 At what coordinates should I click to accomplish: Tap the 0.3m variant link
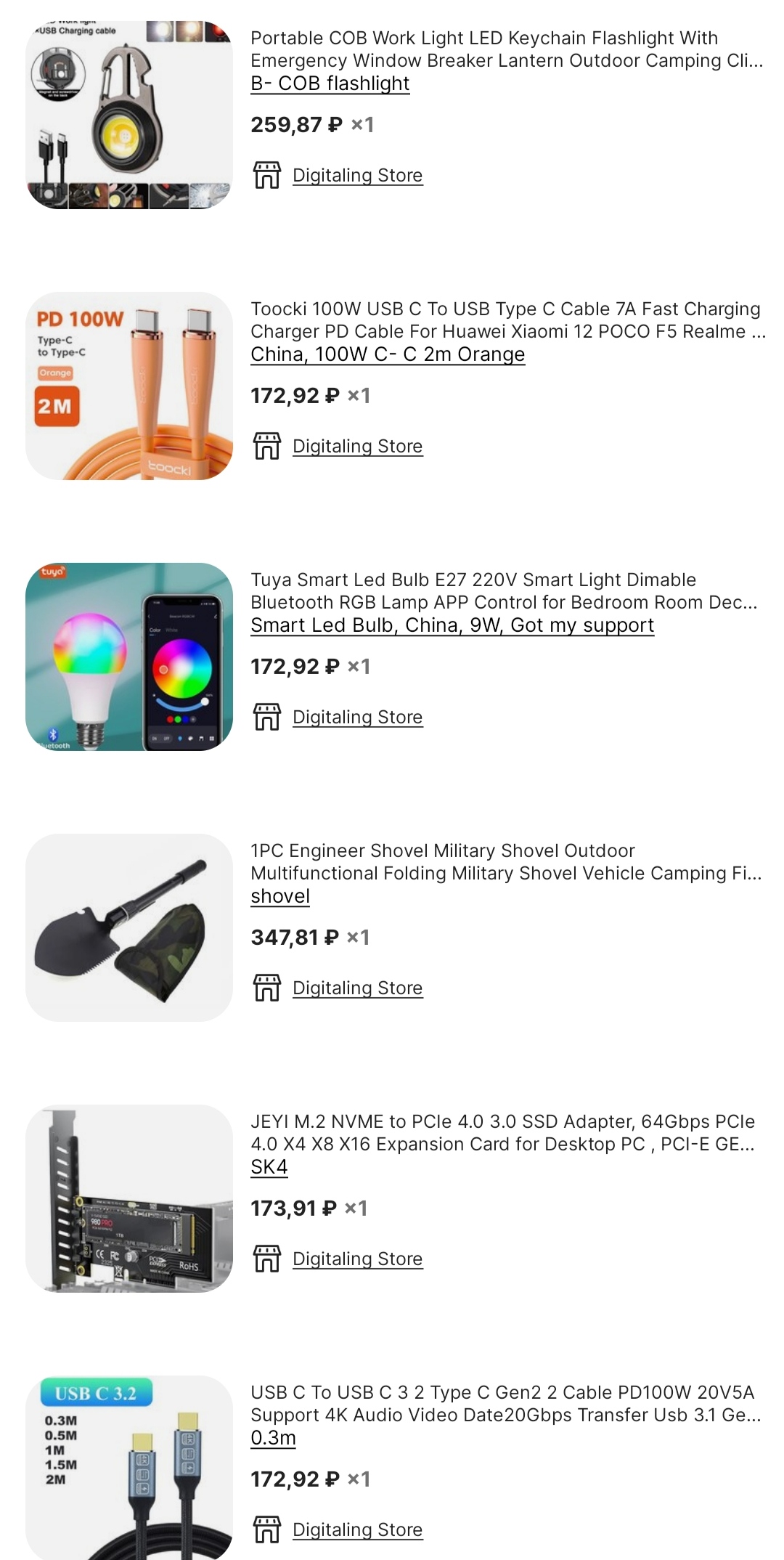[x=273, y=1438]
